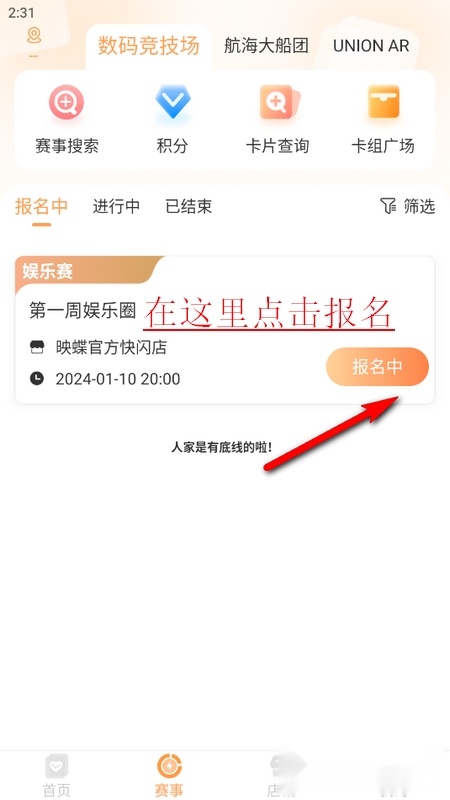Open the 赛事 bottom tab
Image resolution: width=450 pixels, height=800 pixels.
click(169, 775)
